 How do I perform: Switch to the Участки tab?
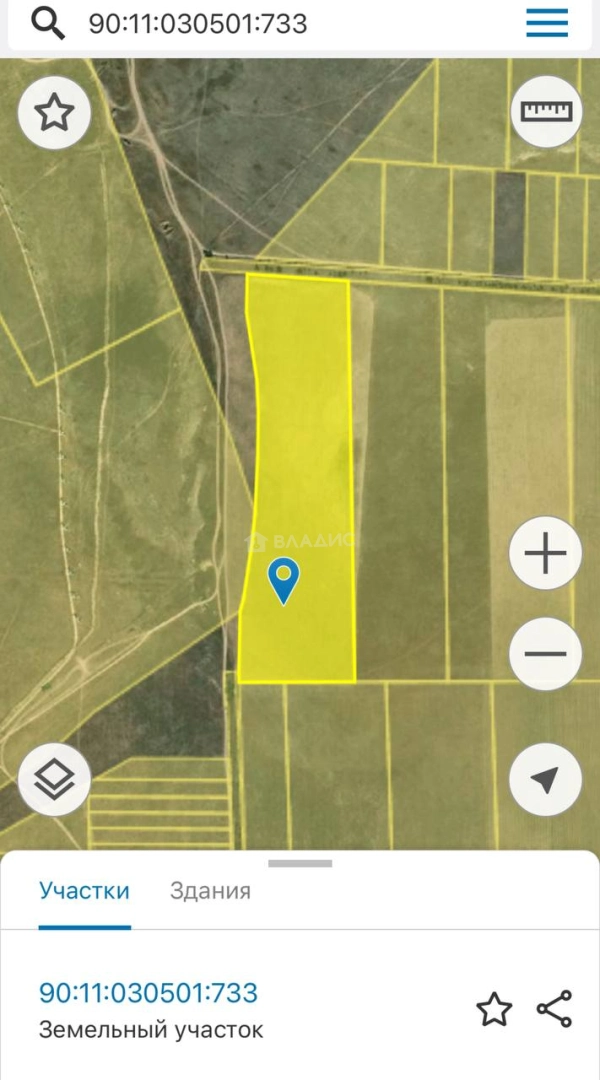[x=84, y=890]
